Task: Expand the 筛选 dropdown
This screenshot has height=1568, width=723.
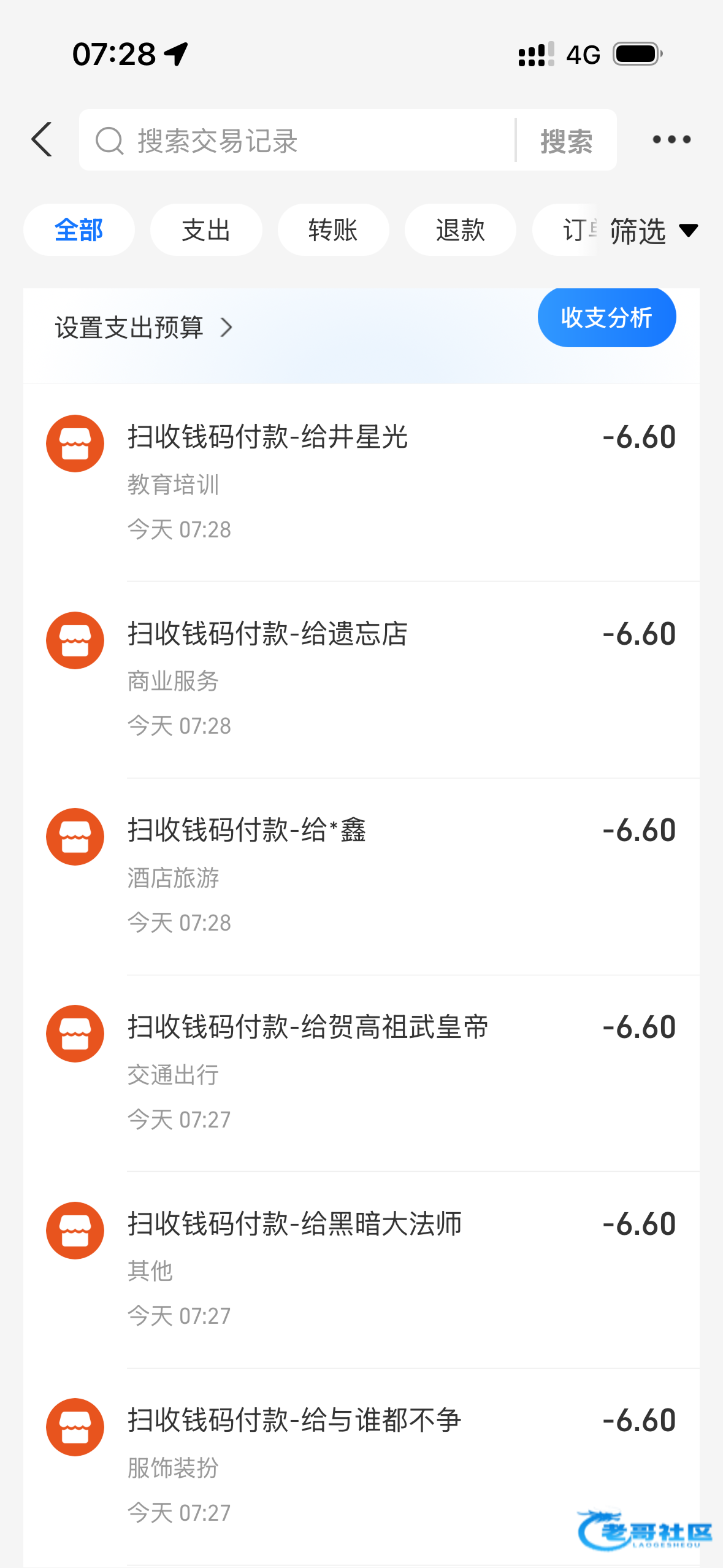Action: coord(654,231)
